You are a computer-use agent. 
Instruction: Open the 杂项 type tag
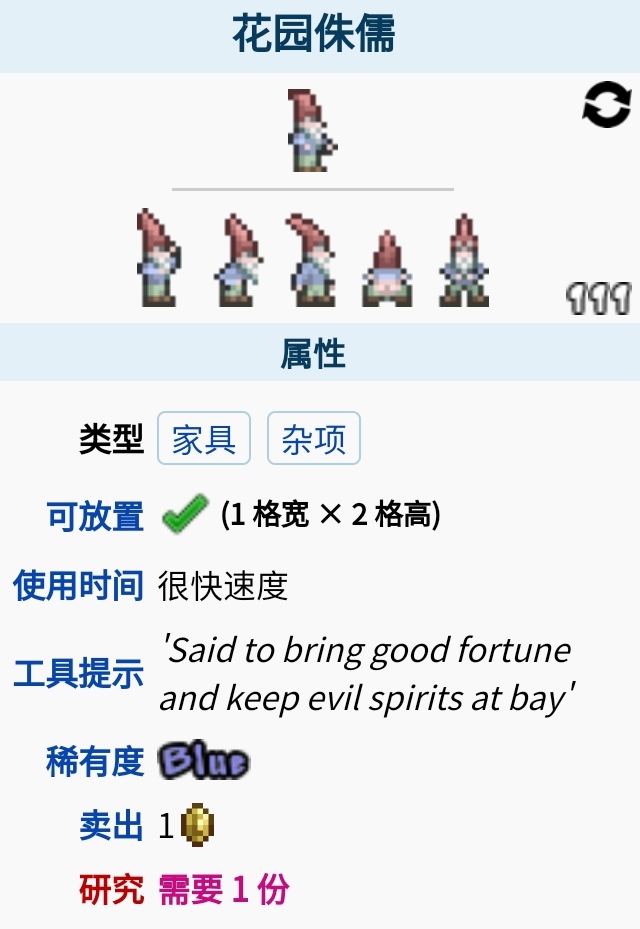pos(313,439)
